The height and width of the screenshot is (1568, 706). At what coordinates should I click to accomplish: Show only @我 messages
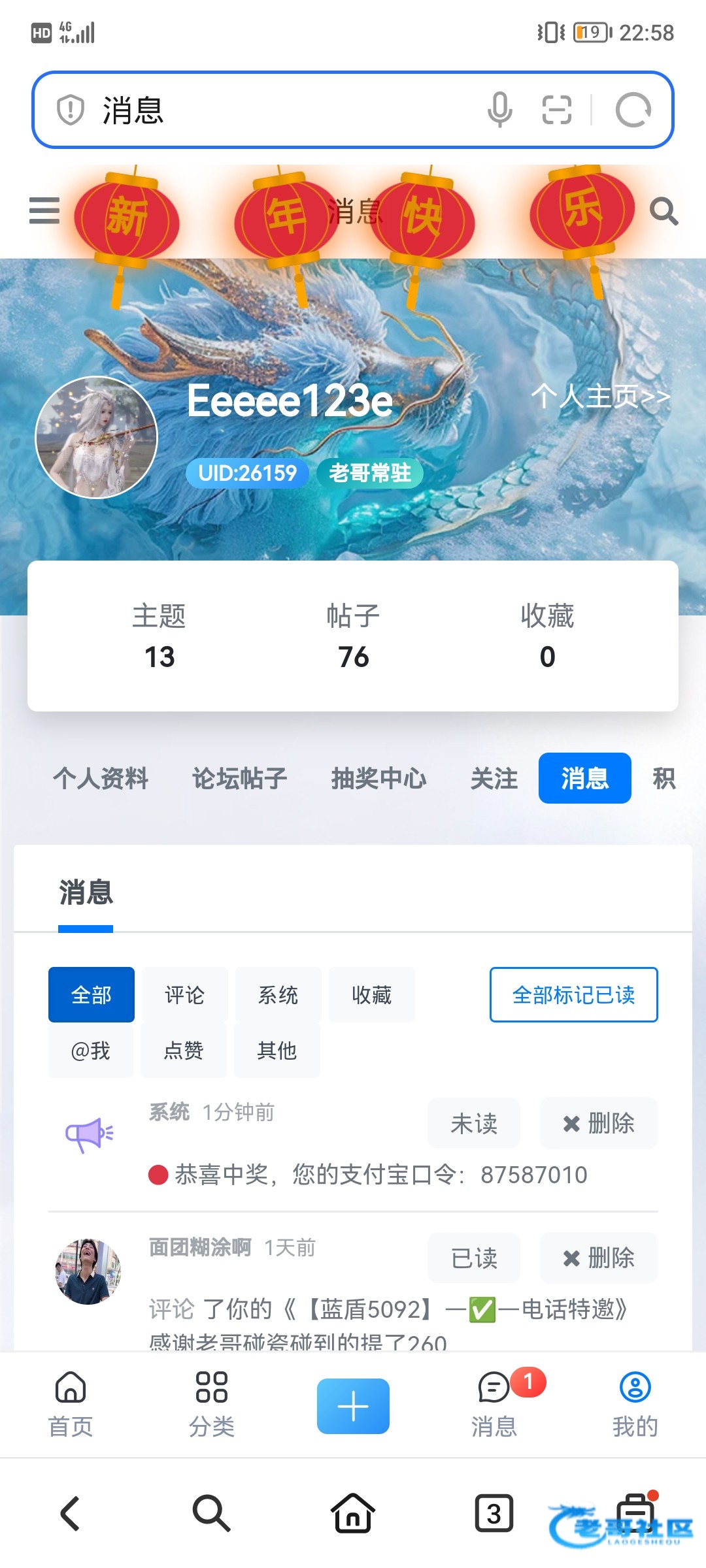pyautogui.click(x=90, y=1051)
